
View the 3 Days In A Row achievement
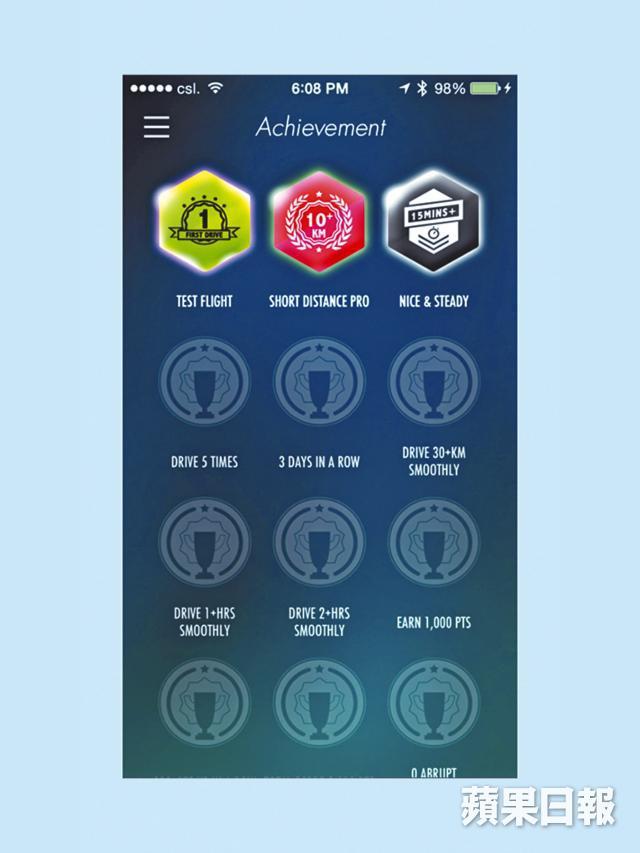click(319, 382)
